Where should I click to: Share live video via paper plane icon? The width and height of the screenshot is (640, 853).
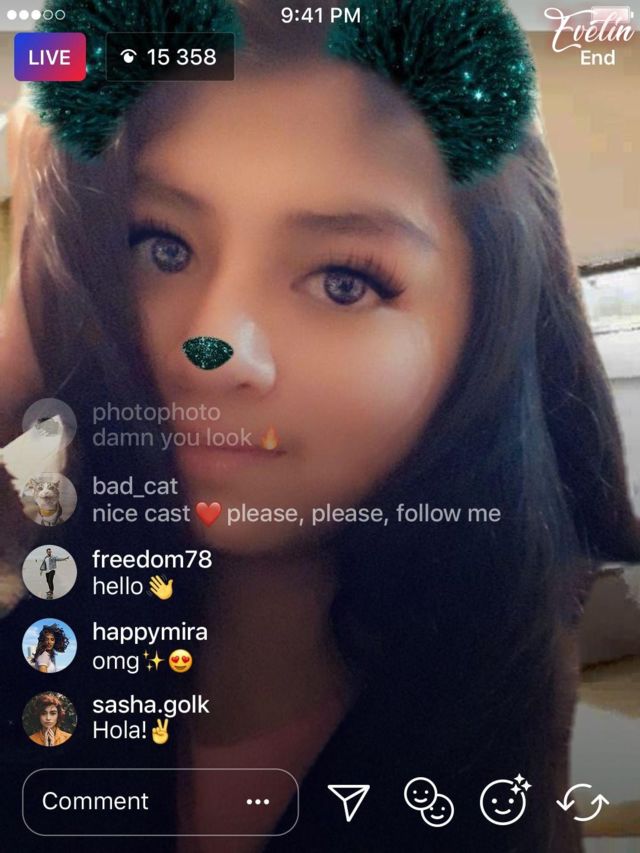pyautogui.click(x=348, y=801)
